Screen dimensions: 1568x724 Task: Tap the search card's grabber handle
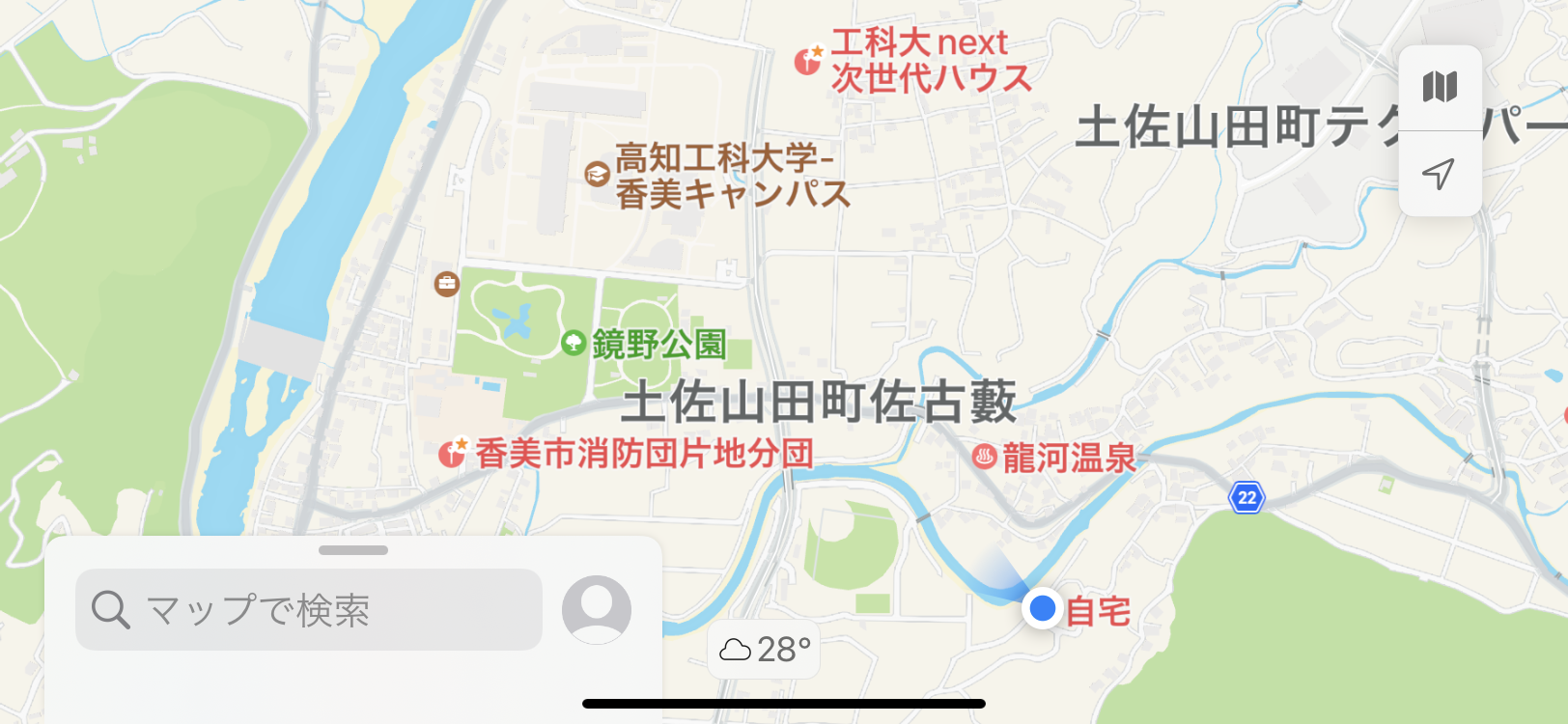pyautogui.click(x=353, y=550)
